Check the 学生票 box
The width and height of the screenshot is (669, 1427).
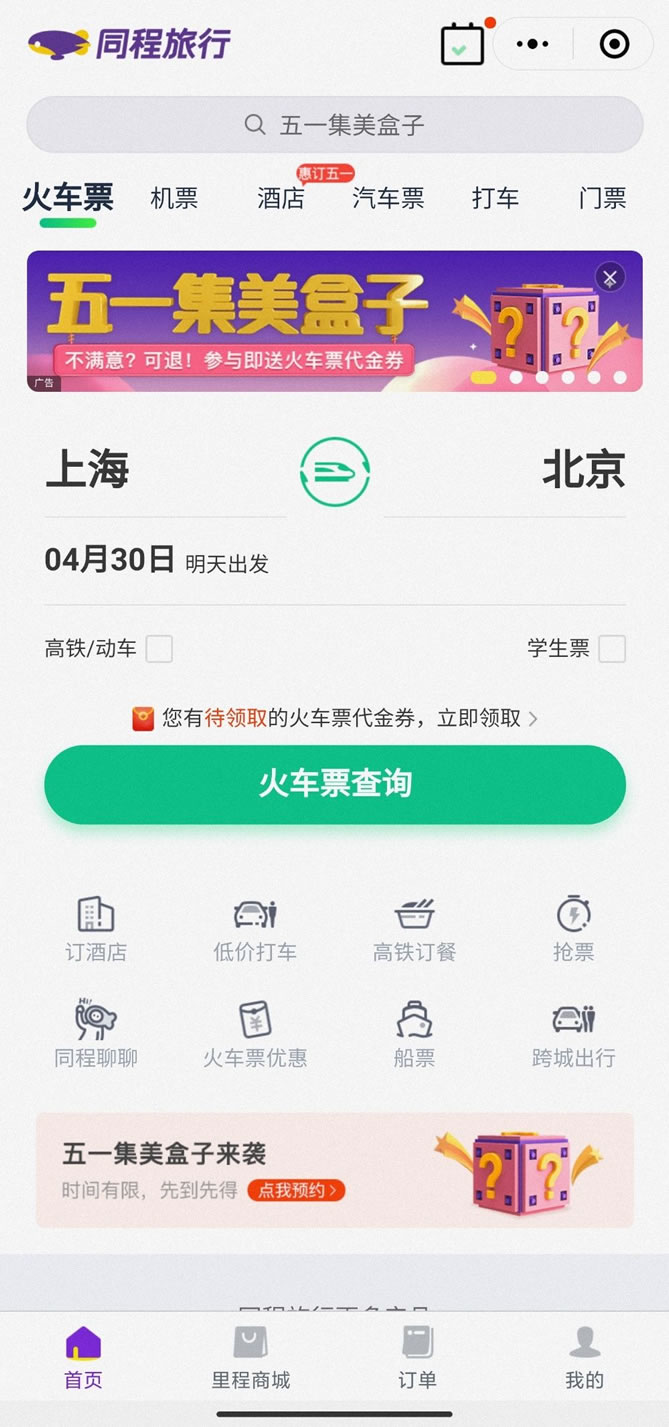pyautogui.click(x=612, y=649)
